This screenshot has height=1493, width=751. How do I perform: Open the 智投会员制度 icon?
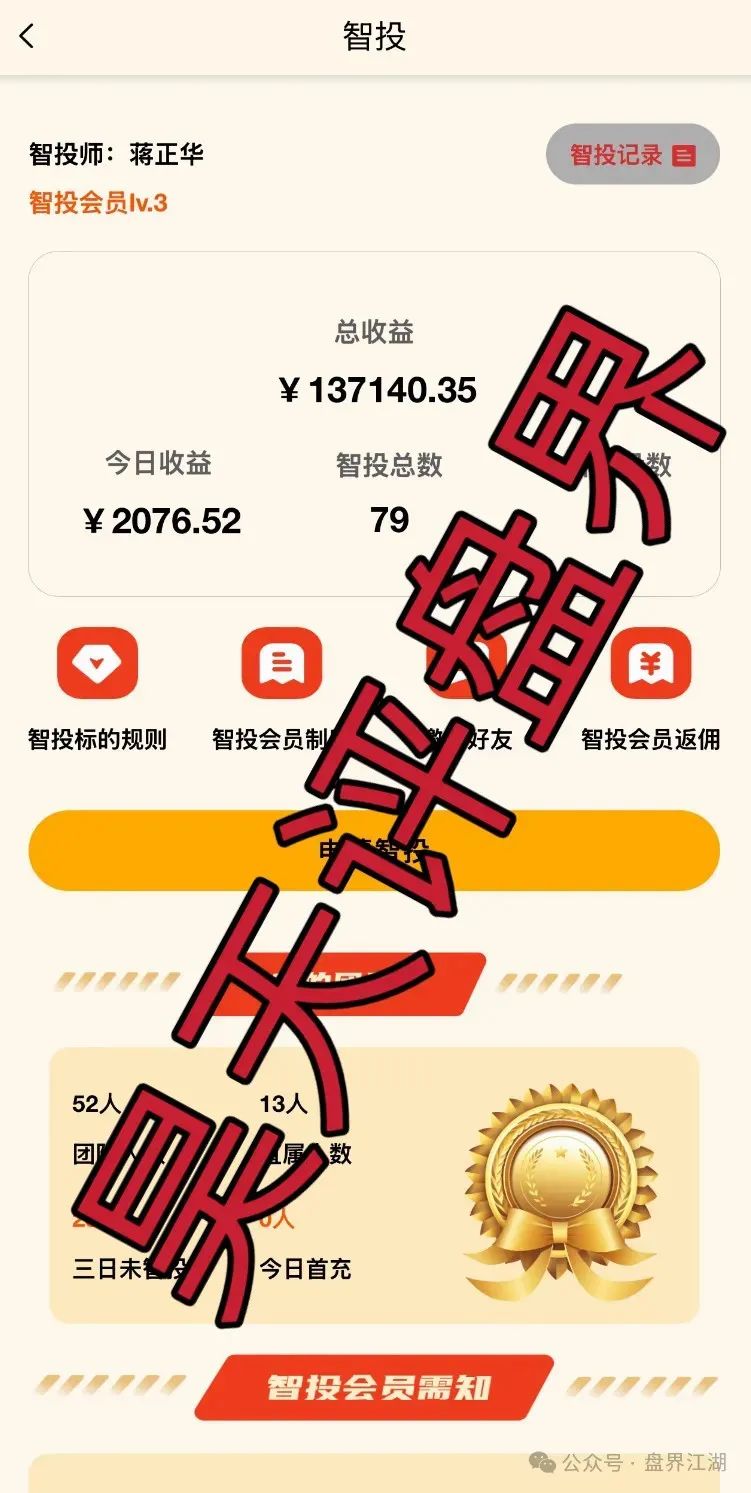[281, 663]
